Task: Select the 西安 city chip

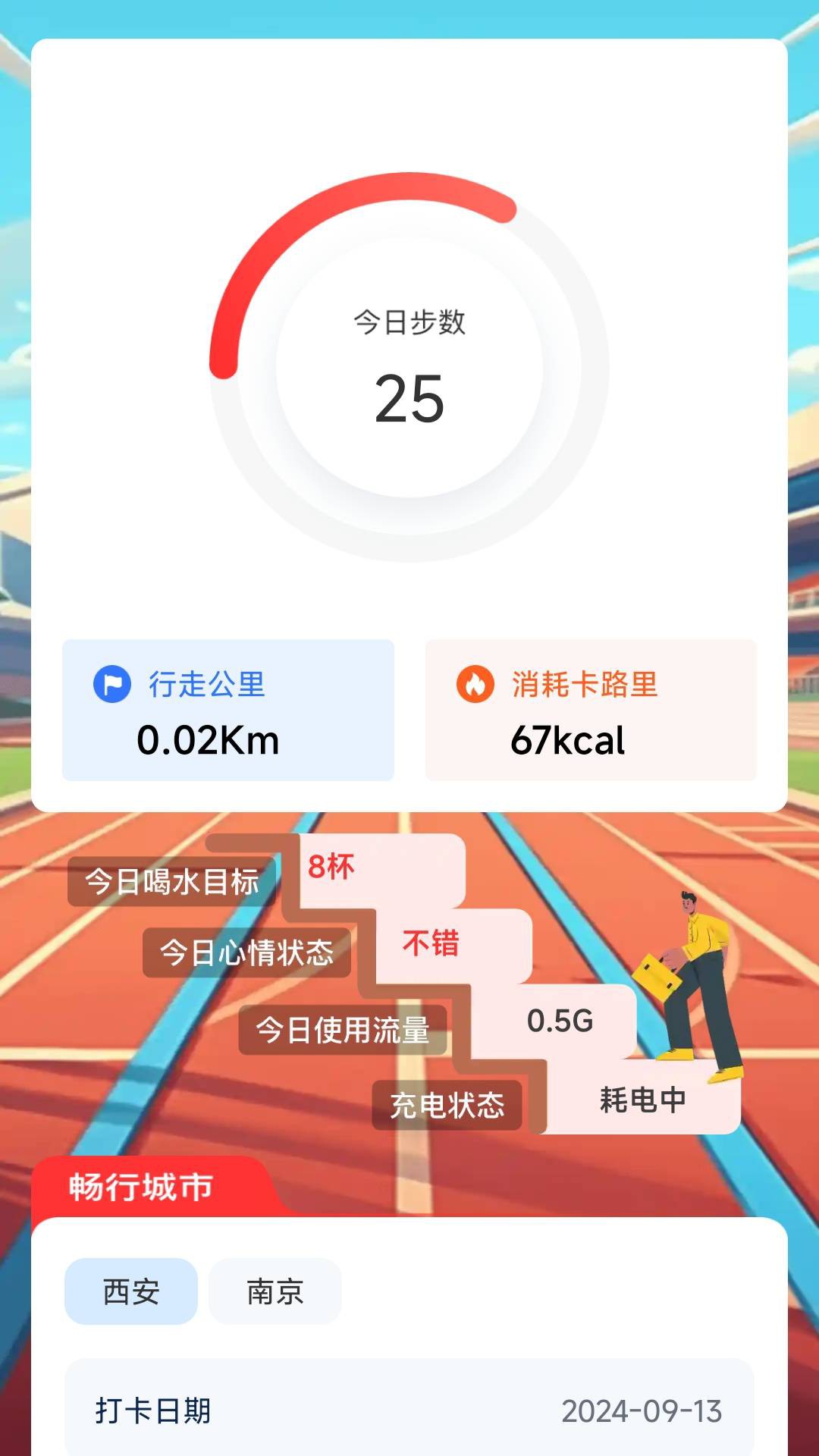Action: coord(131,1291)
